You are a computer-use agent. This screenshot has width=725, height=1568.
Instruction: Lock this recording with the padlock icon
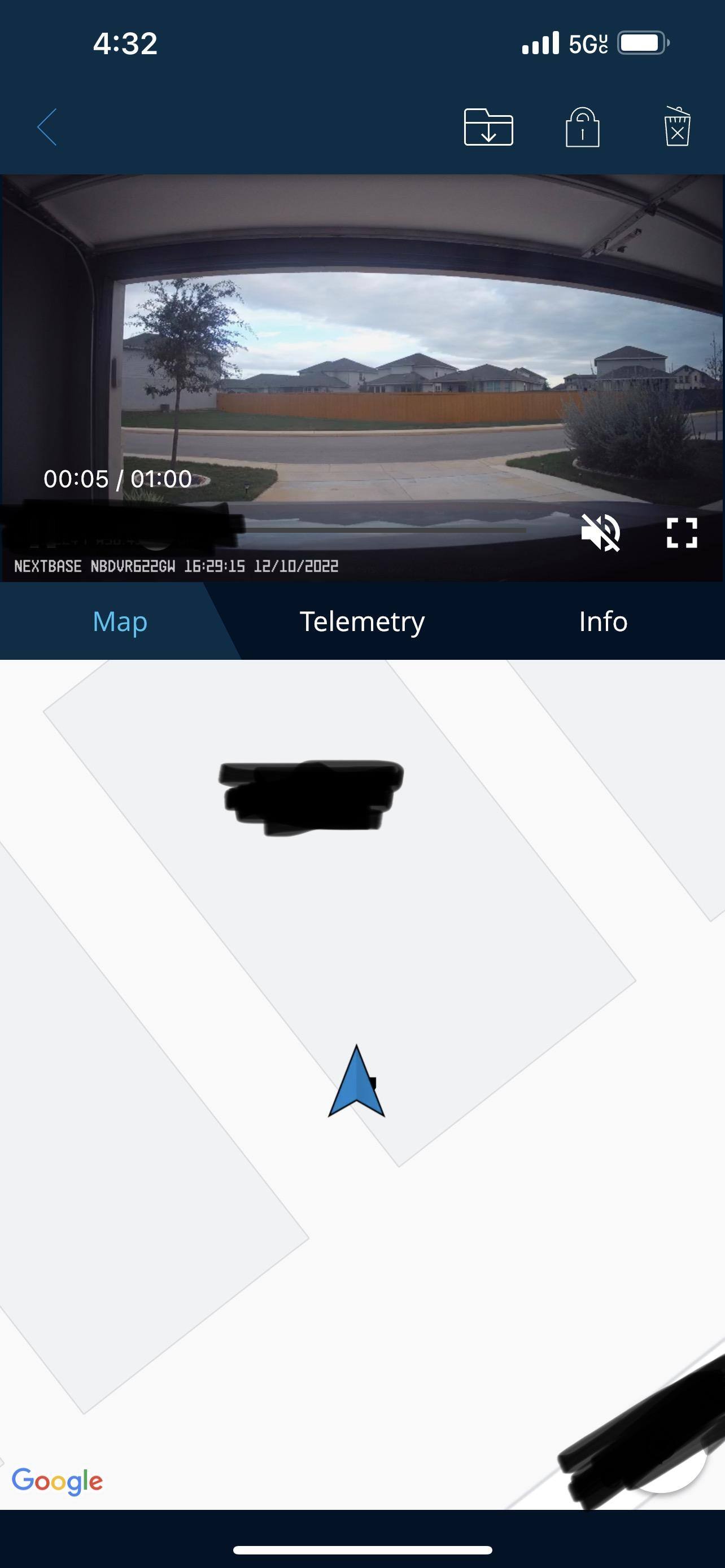click(x=583, y=127)
